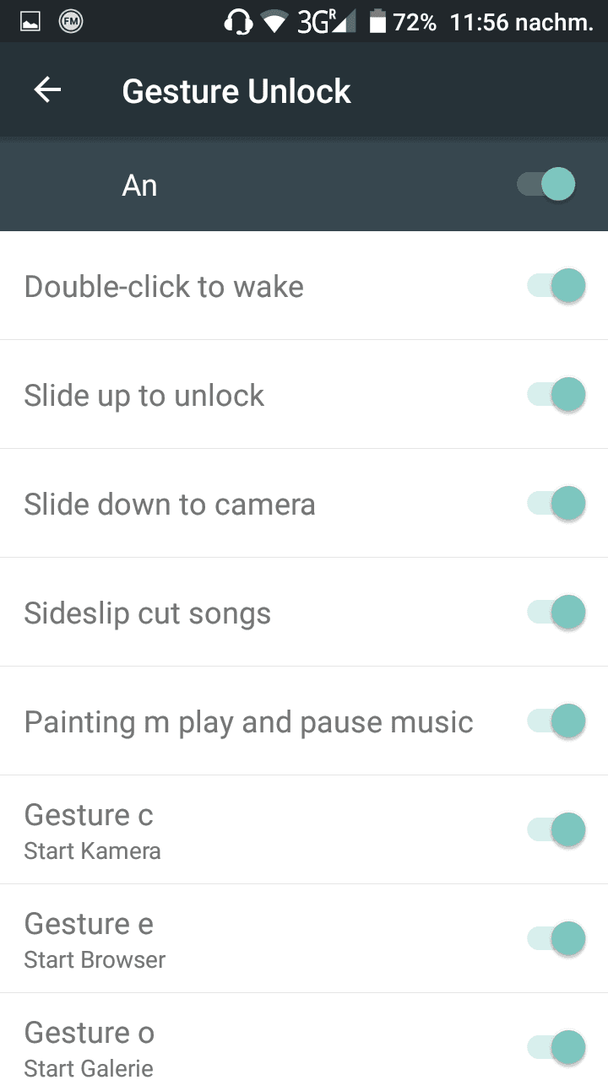Image resolution: width=608 pixels, height=1080 pixels.
Task: Disable Sideslip cut songs
Action: pyautogui.click(x=556, y=612)
